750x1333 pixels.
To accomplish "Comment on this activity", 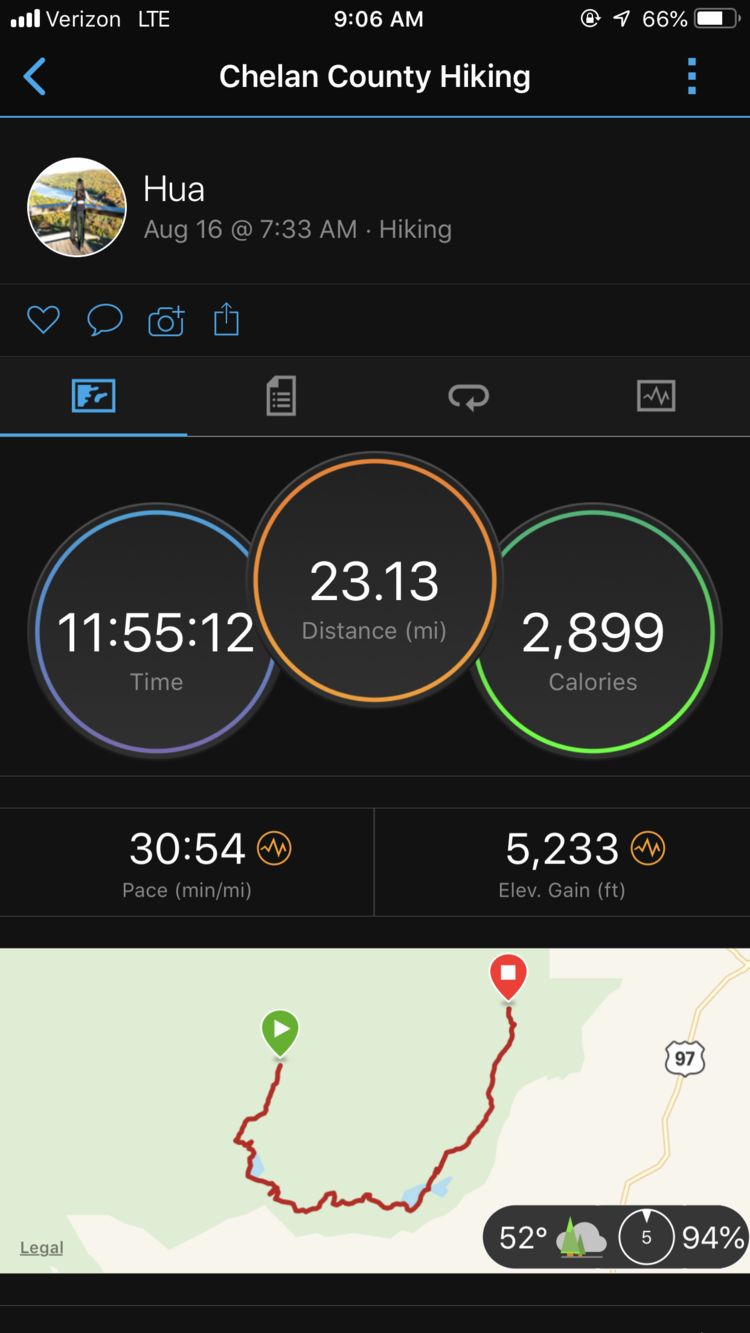I will pos(105,320).
